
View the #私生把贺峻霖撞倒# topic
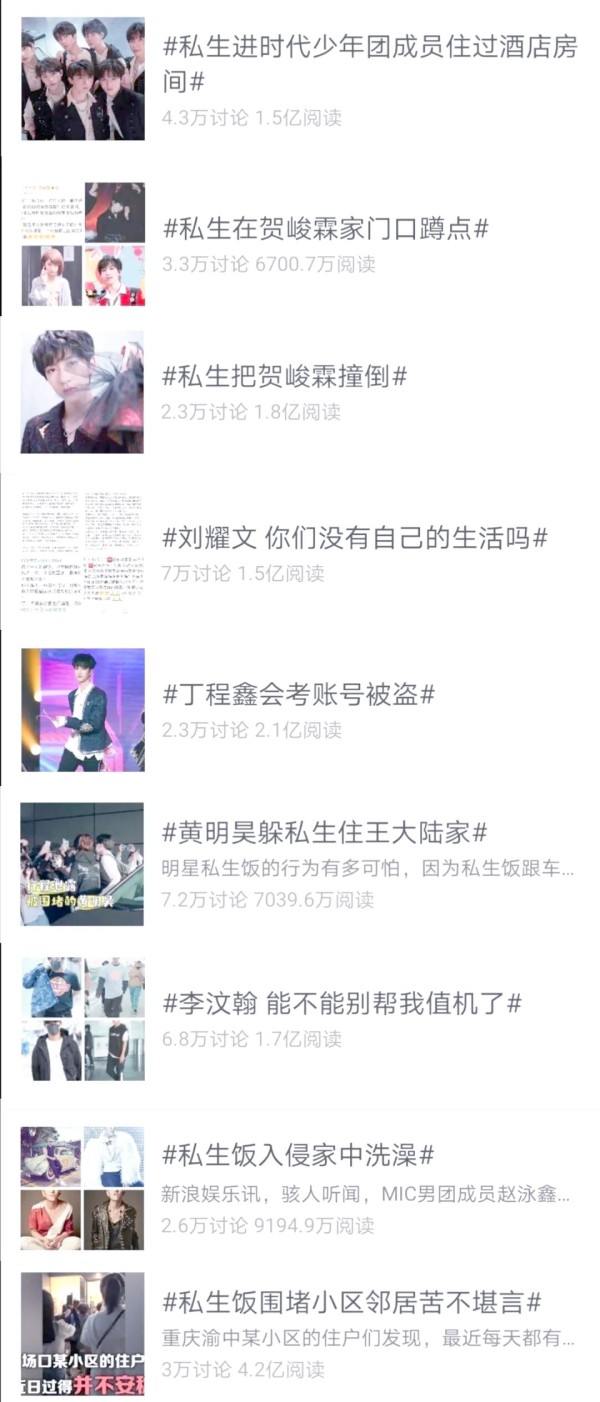(285, 377)
